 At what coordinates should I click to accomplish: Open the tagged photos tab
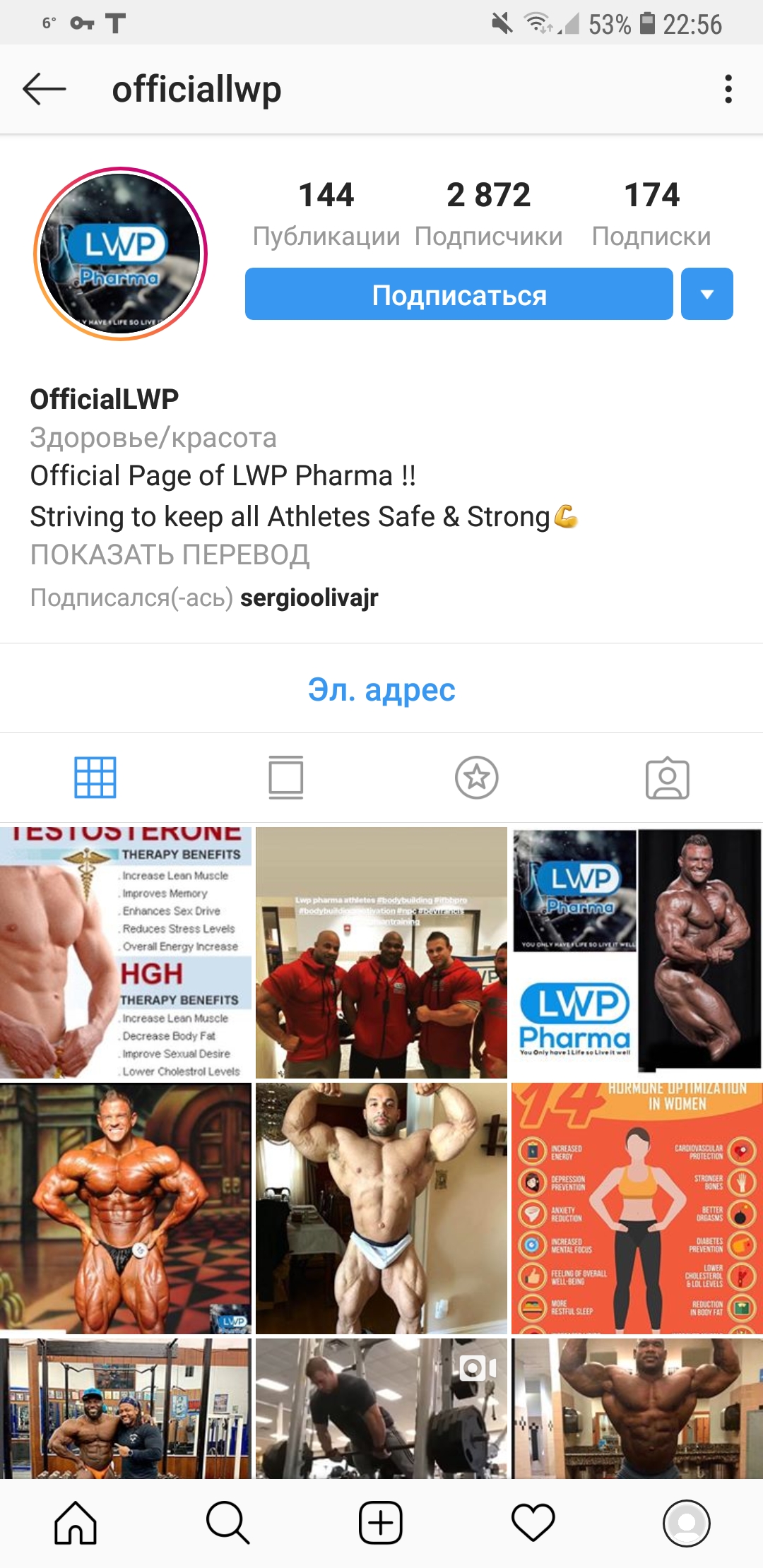pos(668,778)
